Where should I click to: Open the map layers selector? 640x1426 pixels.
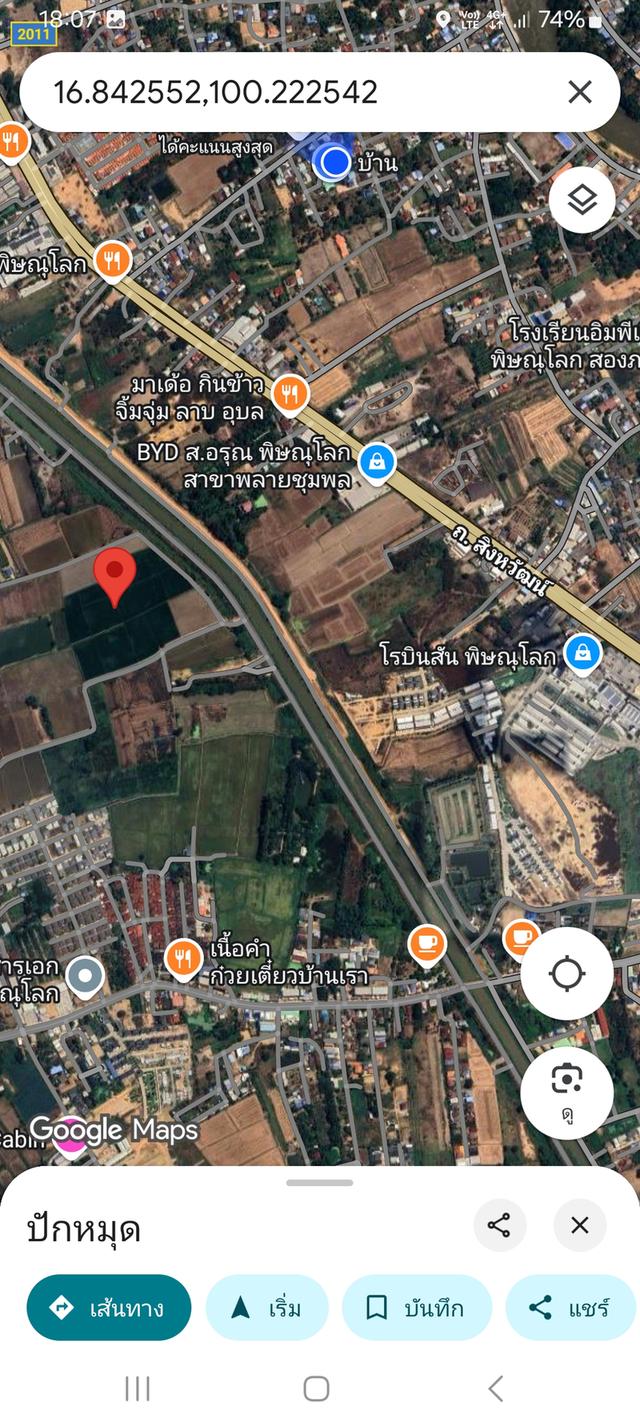(581, 200)
